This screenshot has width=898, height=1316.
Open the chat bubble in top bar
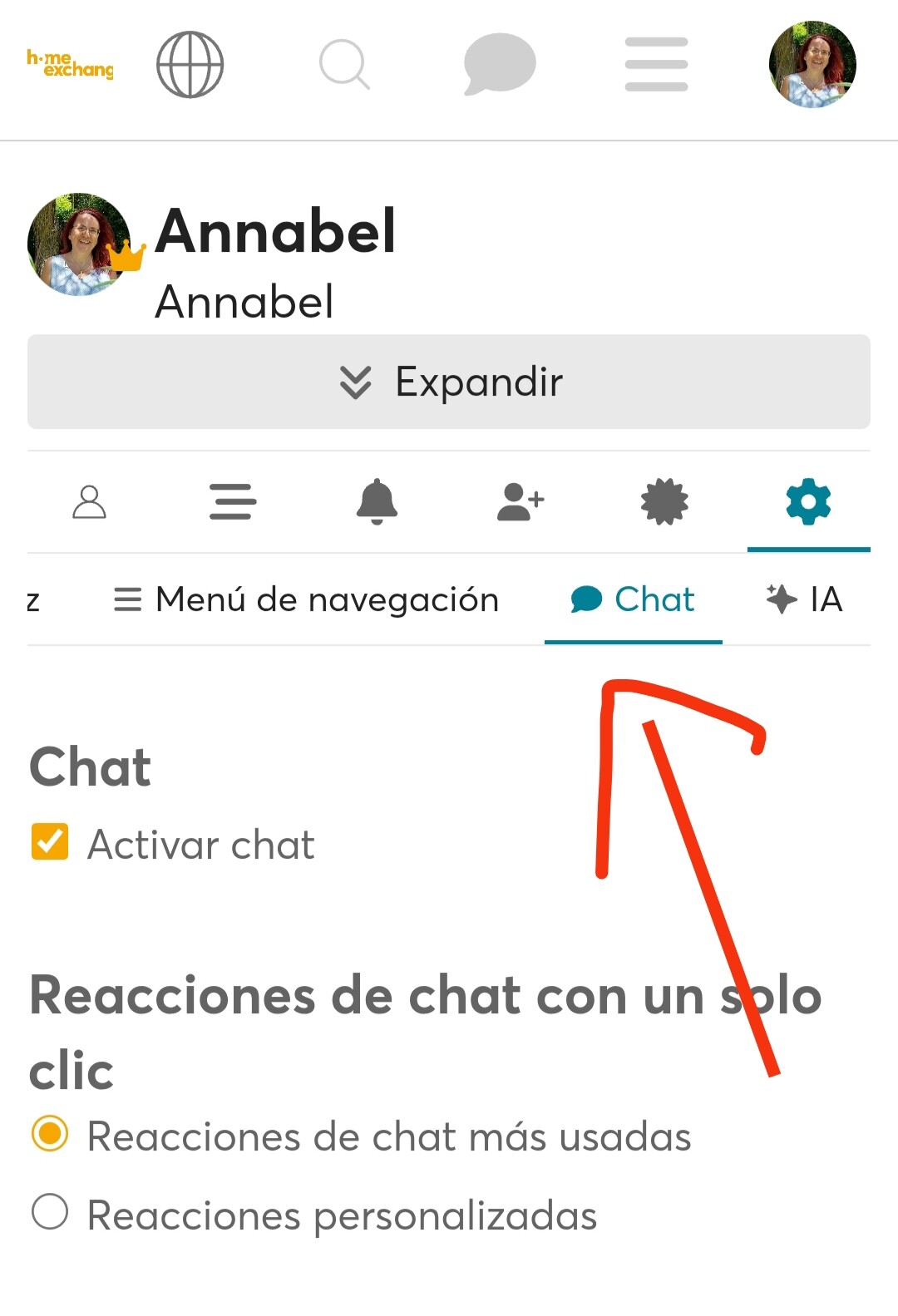pyautogui.click(x=499, y=64)
